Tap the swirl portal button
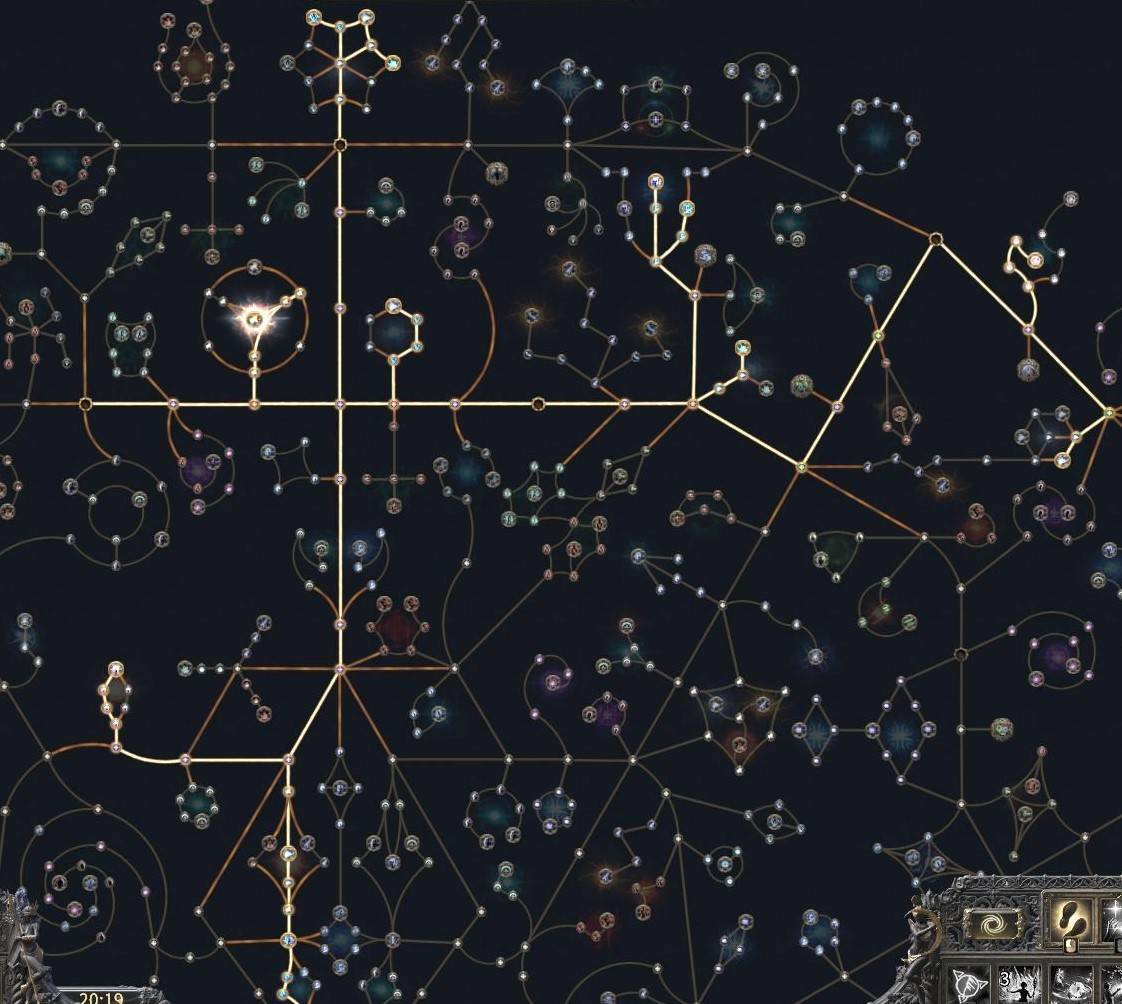 [x=993, y=924]
